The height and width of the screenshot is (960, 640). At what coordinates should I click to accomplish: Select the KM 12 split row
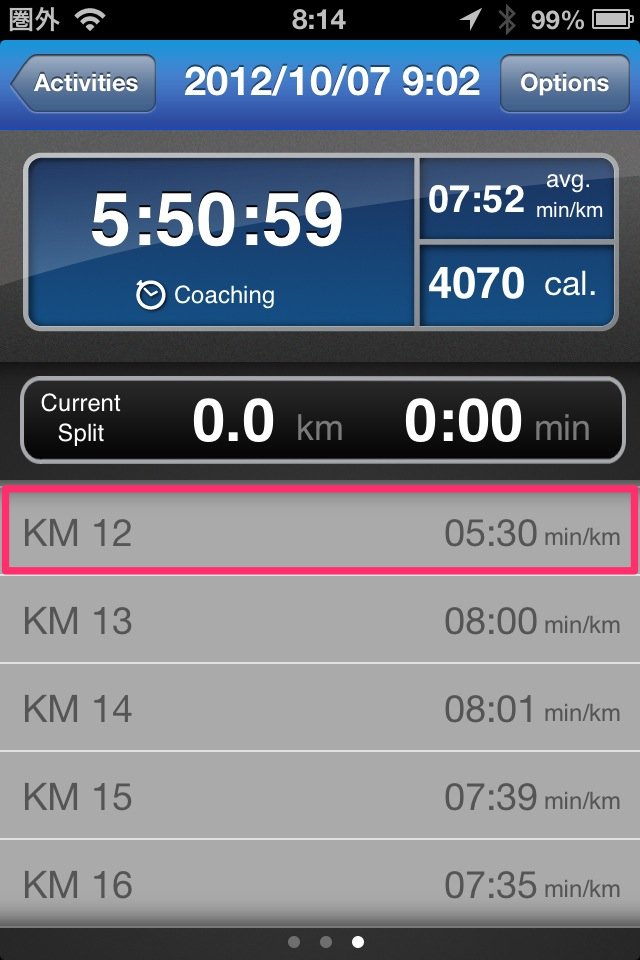(x=320, y=531)
